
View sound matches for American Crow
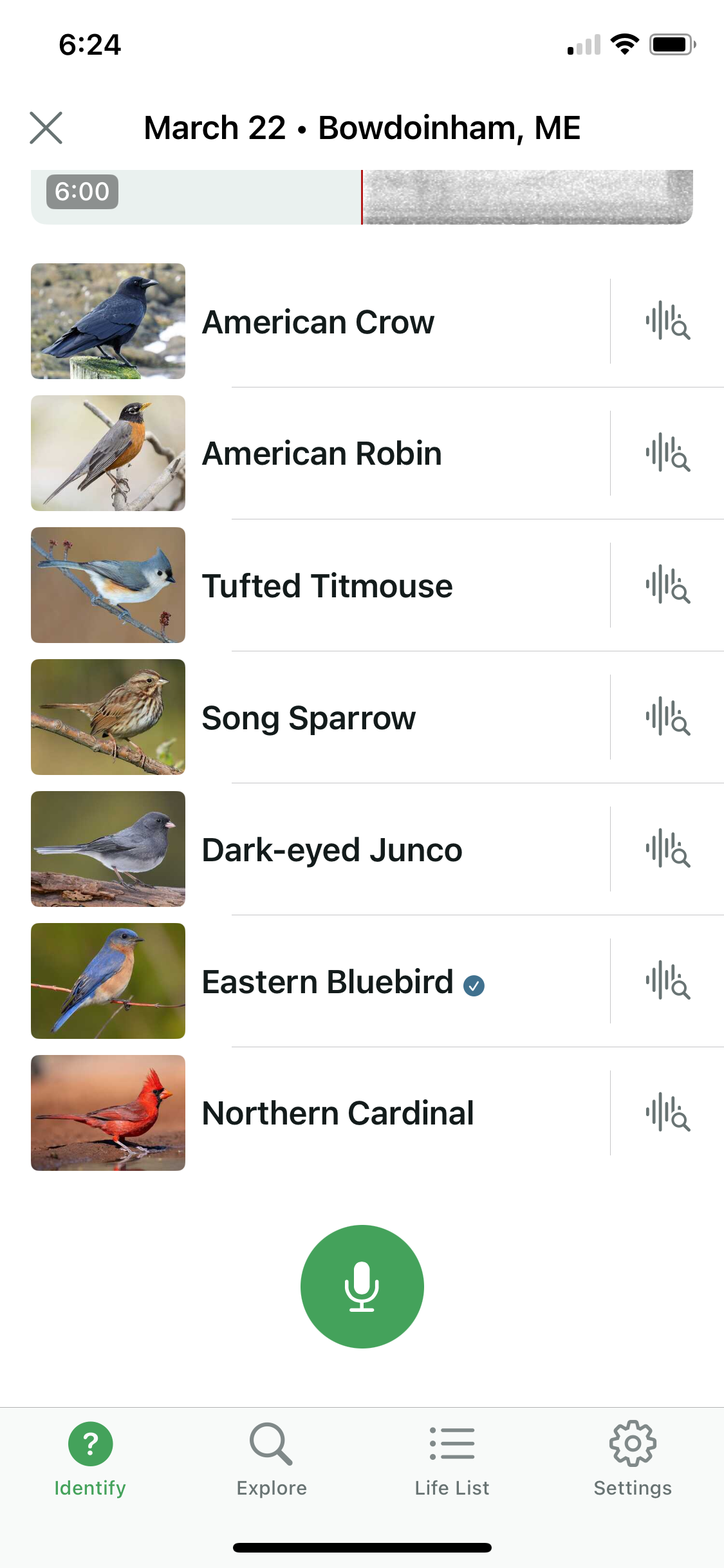tap(667, 321)
